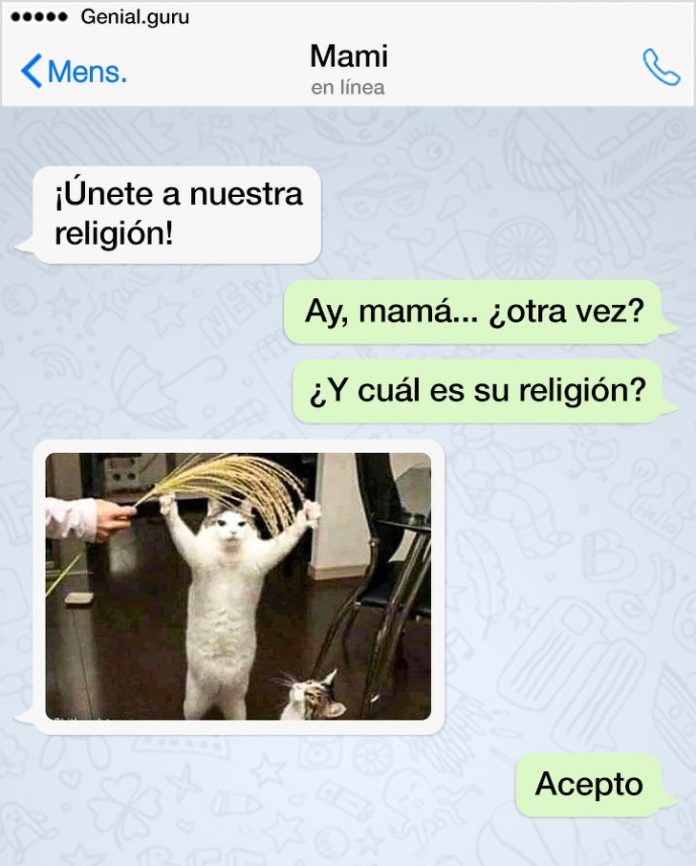Call Mami with the phone icon
Viewport: 696px width, 866px height.
pos(660,68)
